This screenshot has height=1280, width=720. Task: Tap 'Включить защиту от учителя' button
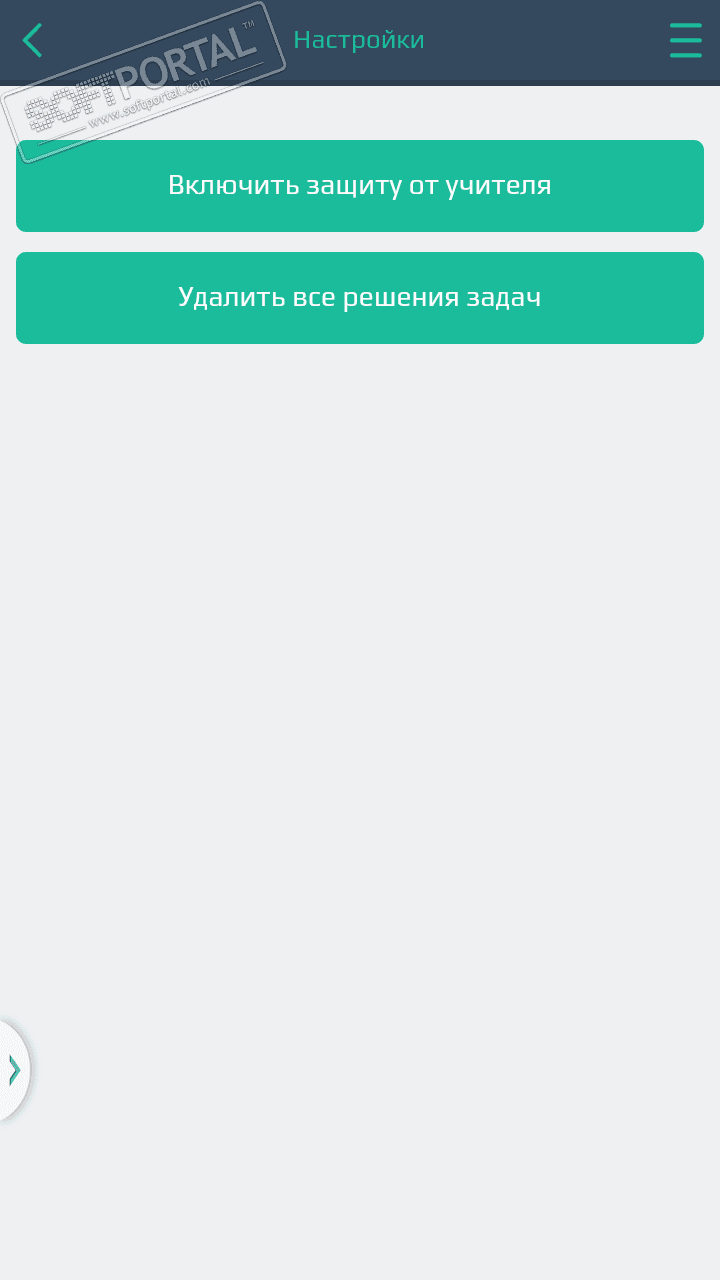tap(360, 186)
